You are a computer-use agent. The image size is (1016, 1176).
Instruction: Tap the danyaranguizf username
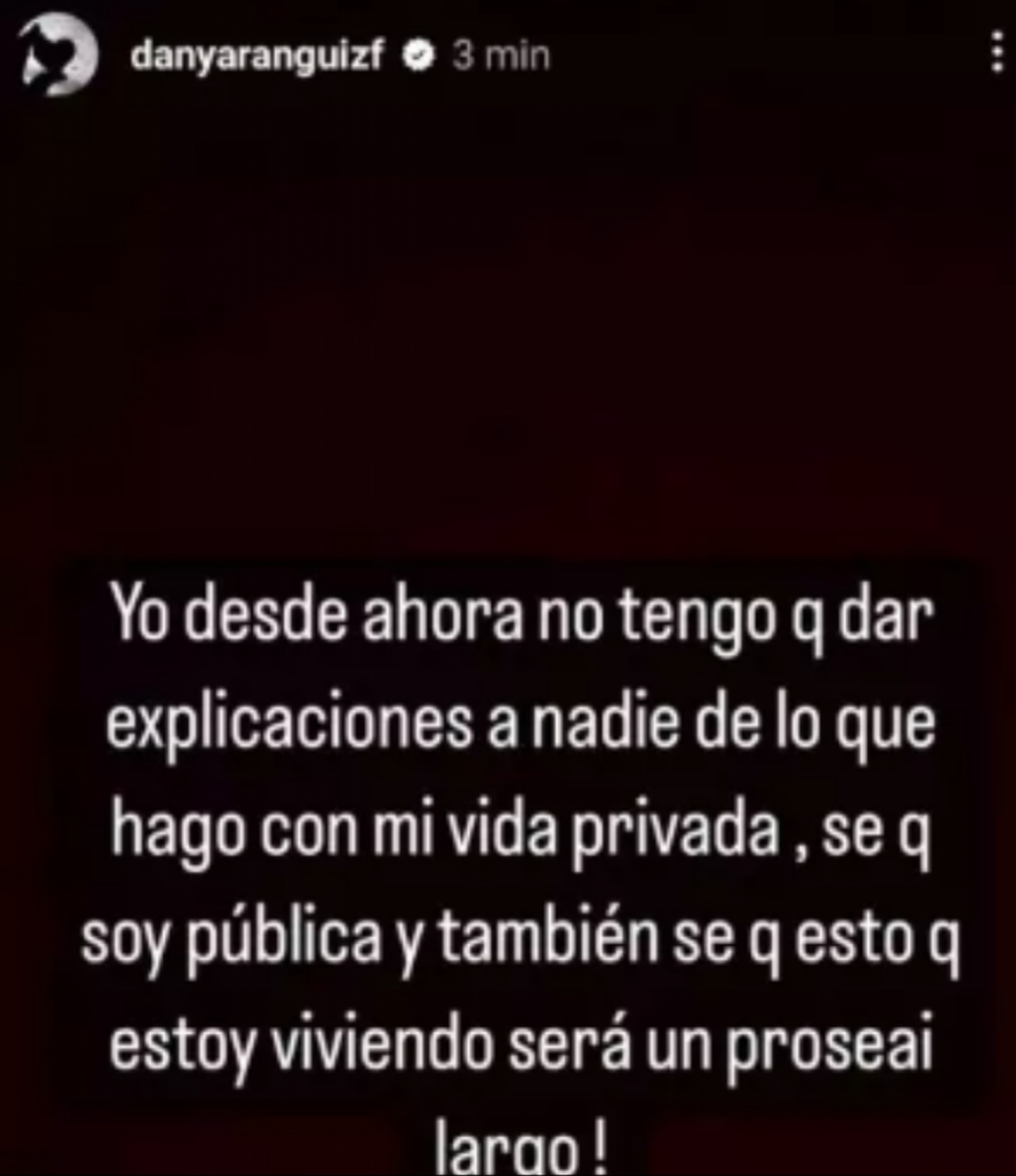pos(257,55)
